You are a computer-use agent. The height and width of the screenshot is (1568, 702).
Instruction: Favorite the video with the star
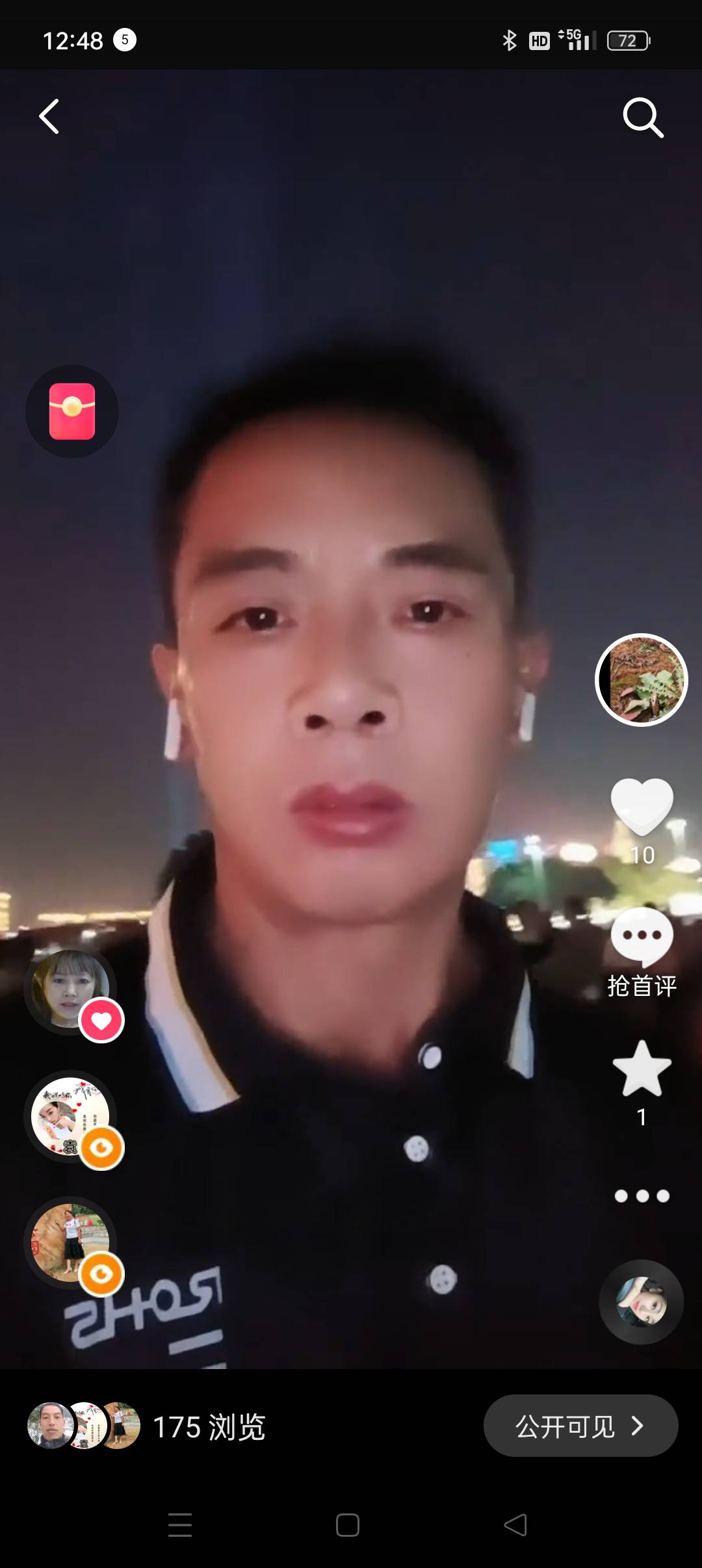coord(642,1069)
